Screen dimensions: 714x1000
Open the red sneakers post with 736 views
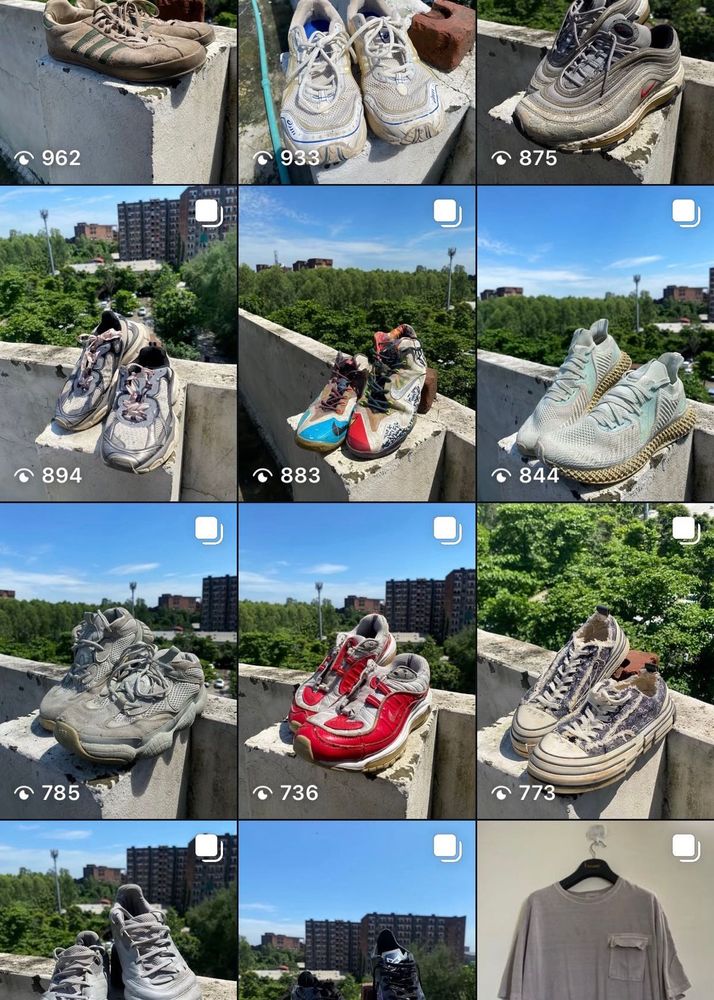[357, 660]
